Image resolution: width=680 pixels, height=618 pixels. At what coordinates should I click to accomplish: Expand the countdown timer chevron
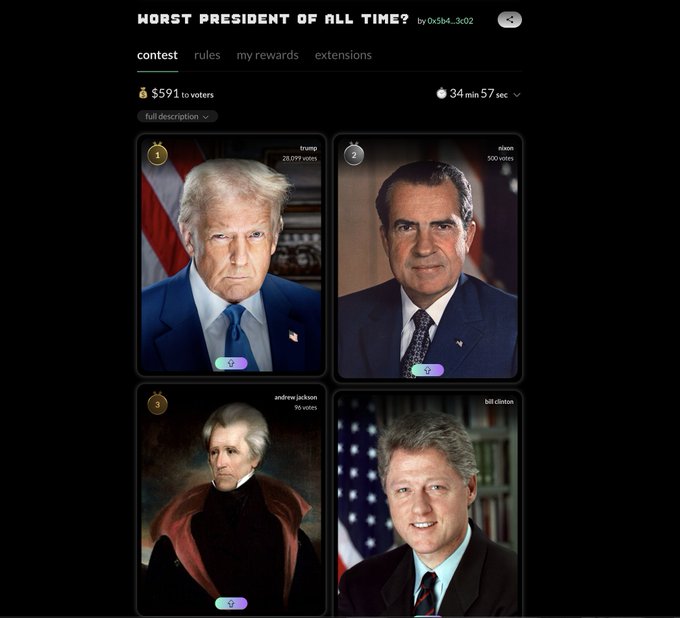[x=517, y=95]
